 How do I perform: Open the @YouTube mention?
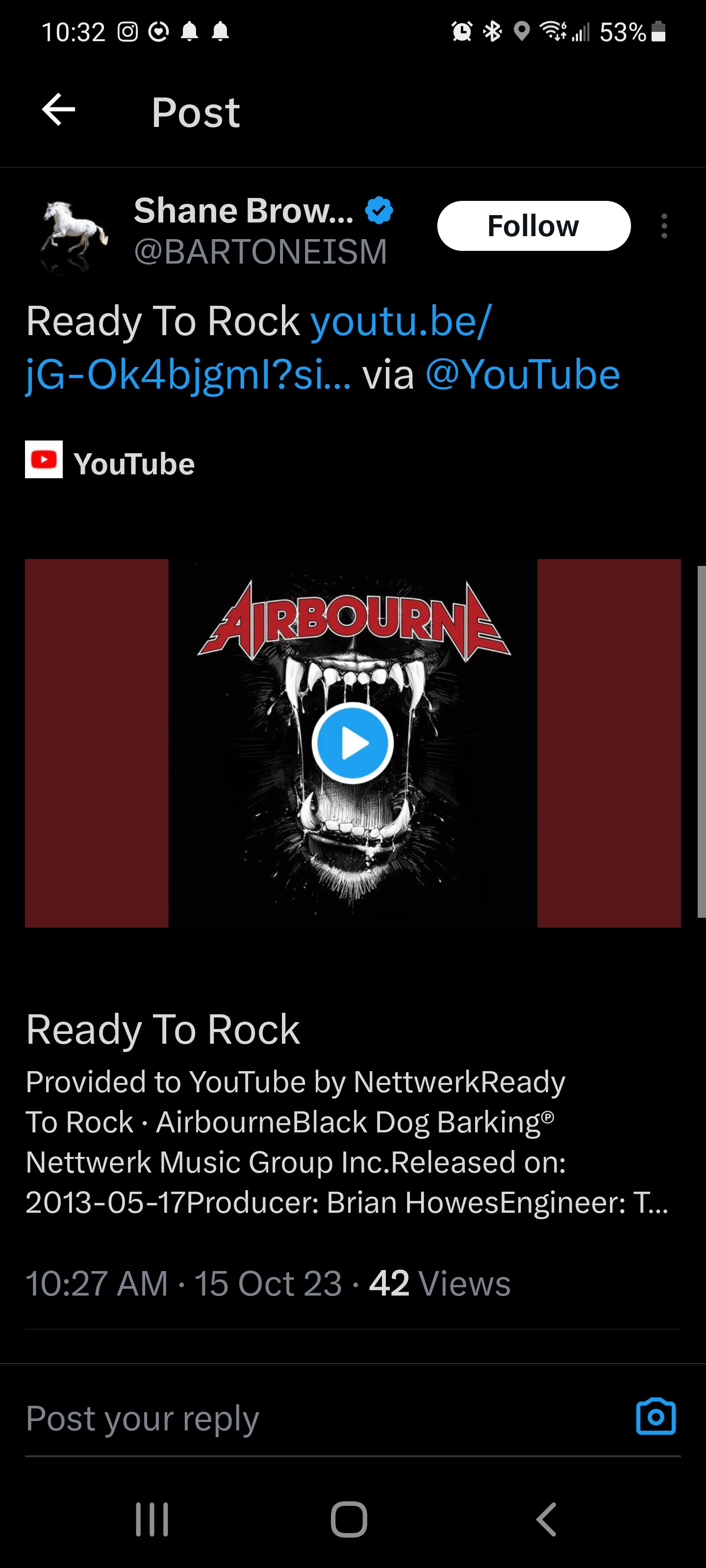pyautogui.click(x=522, y=374)
